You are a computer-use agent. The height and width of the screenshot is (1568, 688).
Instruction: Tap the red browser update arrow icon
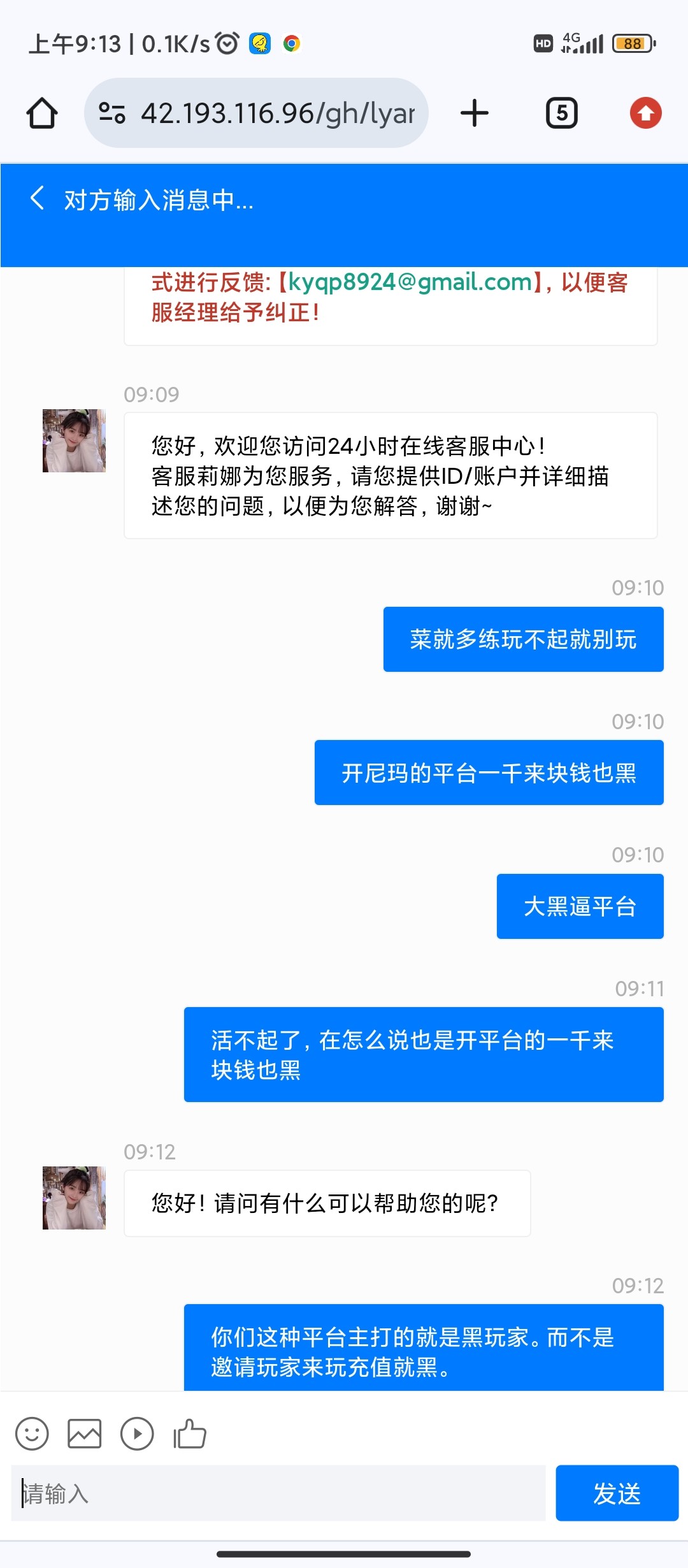645,113
